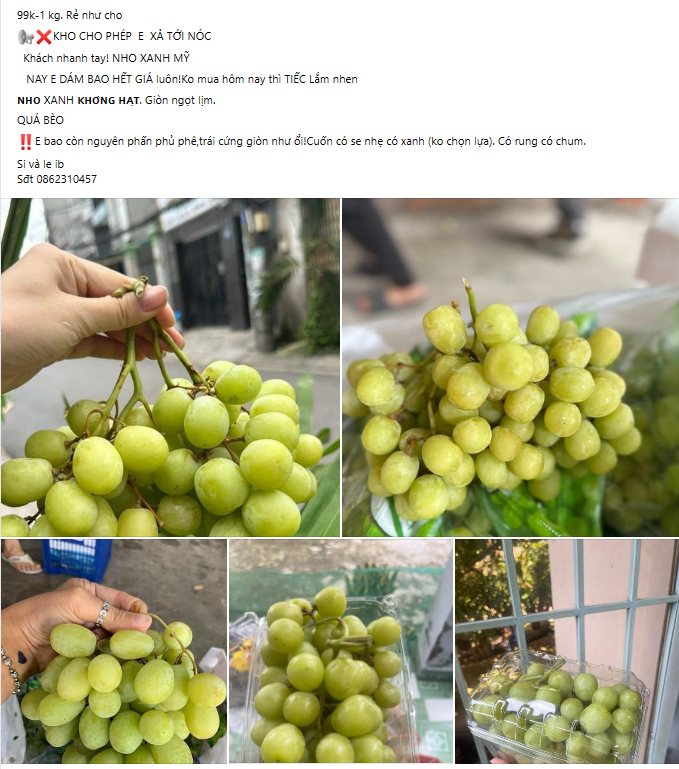Viewport: 679px width, 769px height.
Task: Open the large photo of a grape bunch on a bag
Action: 510,367
